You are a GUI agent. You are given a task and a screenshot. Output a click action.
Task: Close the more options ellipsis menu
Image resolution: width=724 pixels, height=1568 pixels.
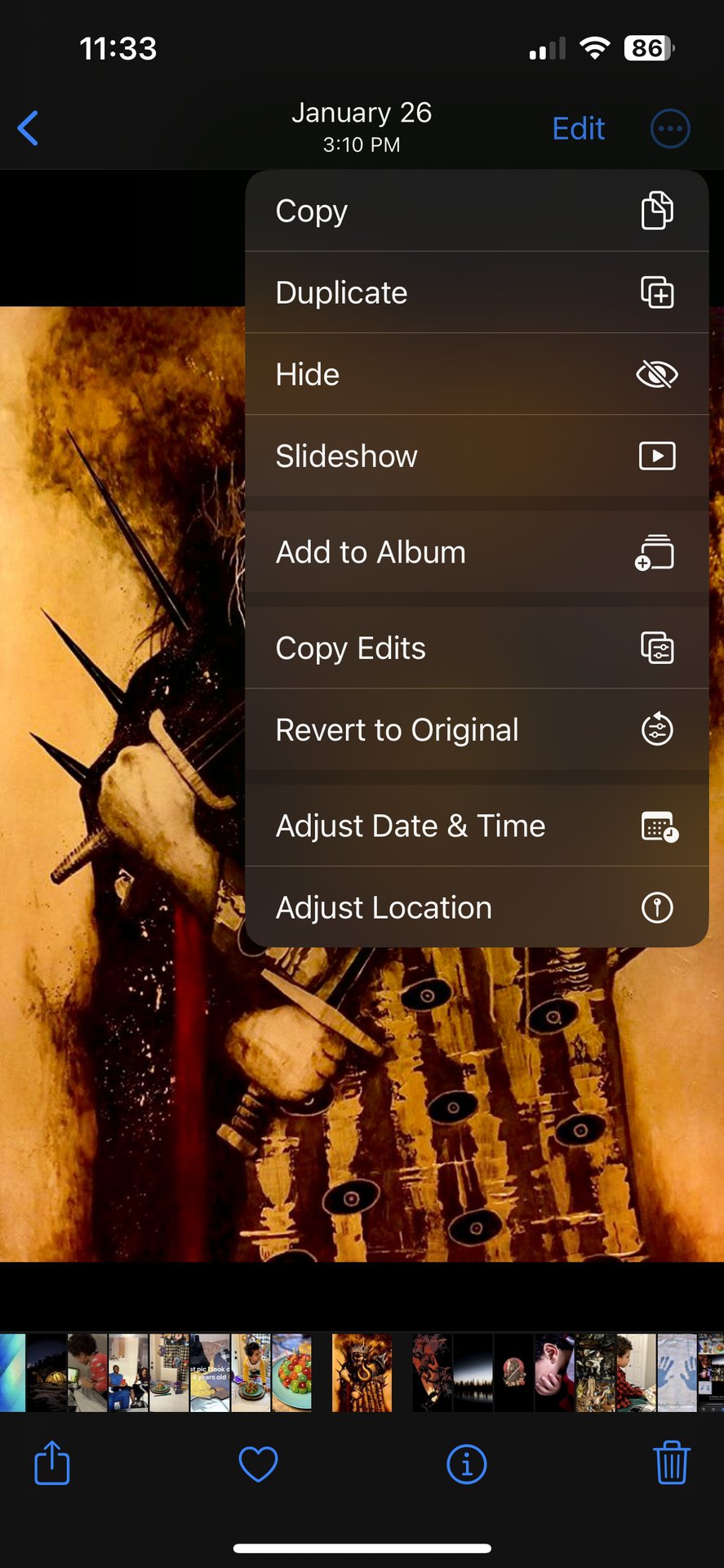[670, 128]
